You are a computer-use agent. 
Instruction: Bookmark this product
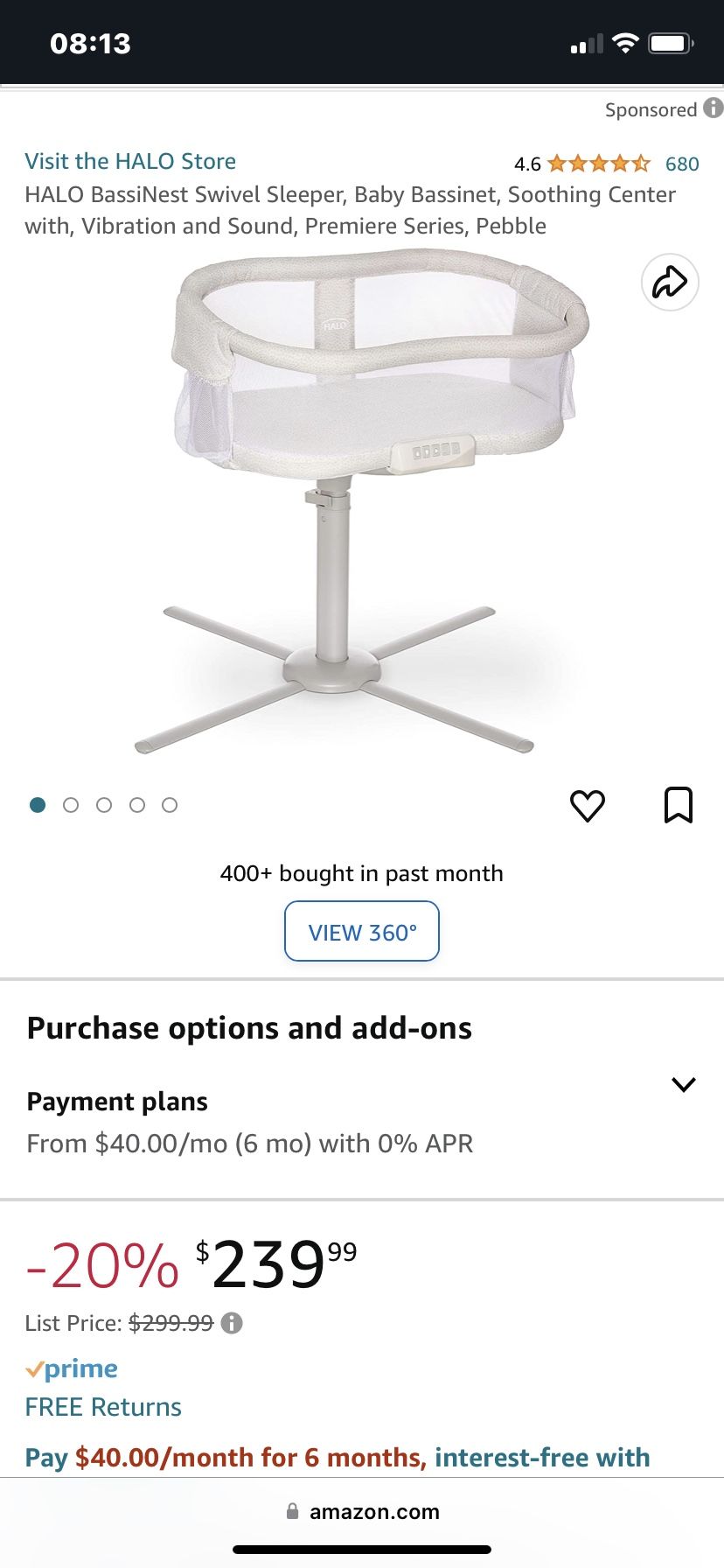click(679, 805)
